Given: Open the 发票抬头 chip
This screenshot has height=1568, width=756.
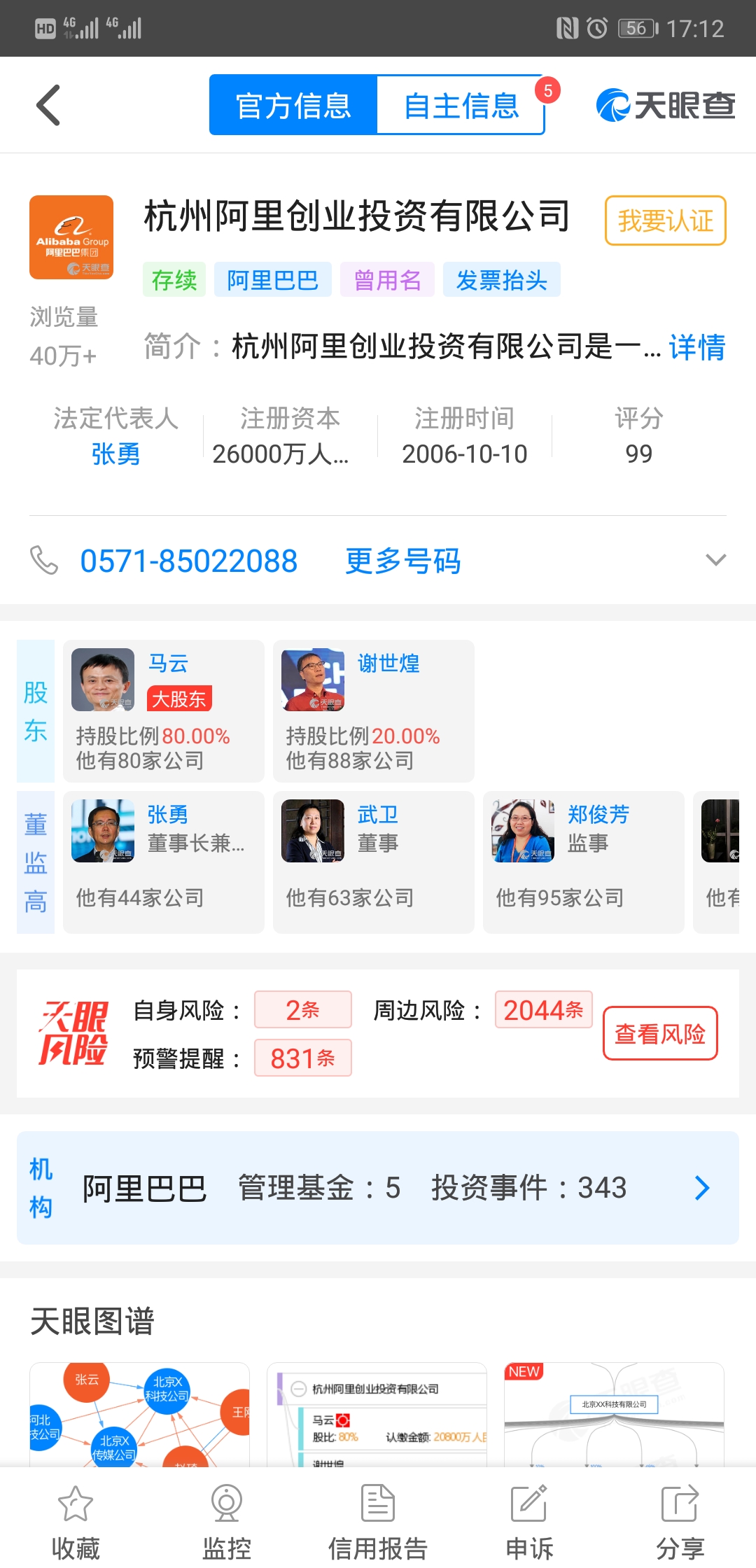Looking at the screenshot, I should [501, 280].
